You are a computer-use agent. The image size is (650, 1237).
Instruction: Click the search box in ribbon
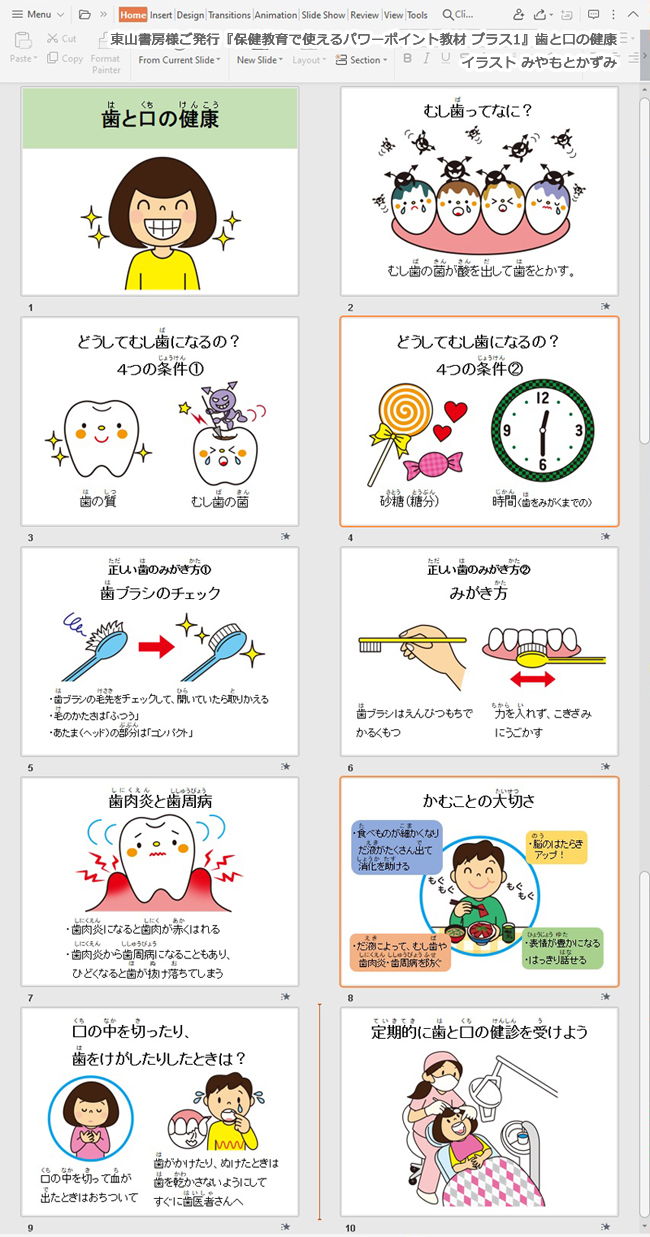(458, 15)
